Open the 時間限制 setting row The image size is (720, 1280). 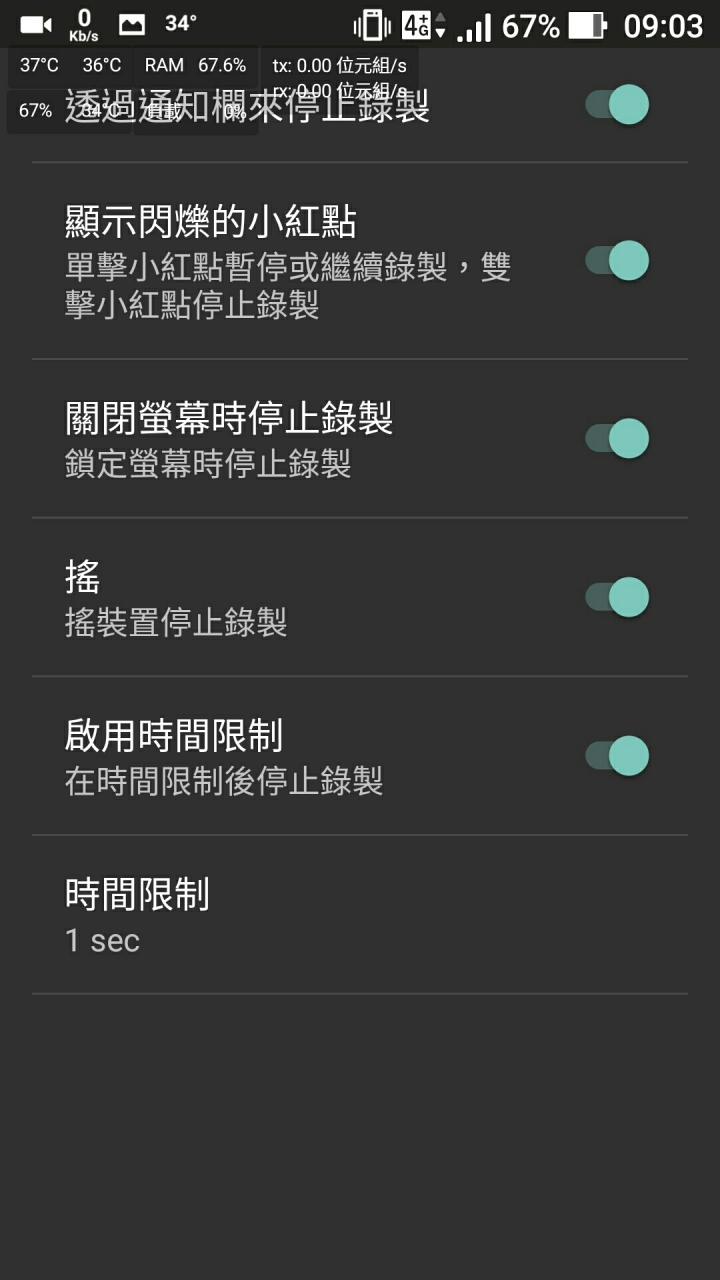[x=360, y=915]
